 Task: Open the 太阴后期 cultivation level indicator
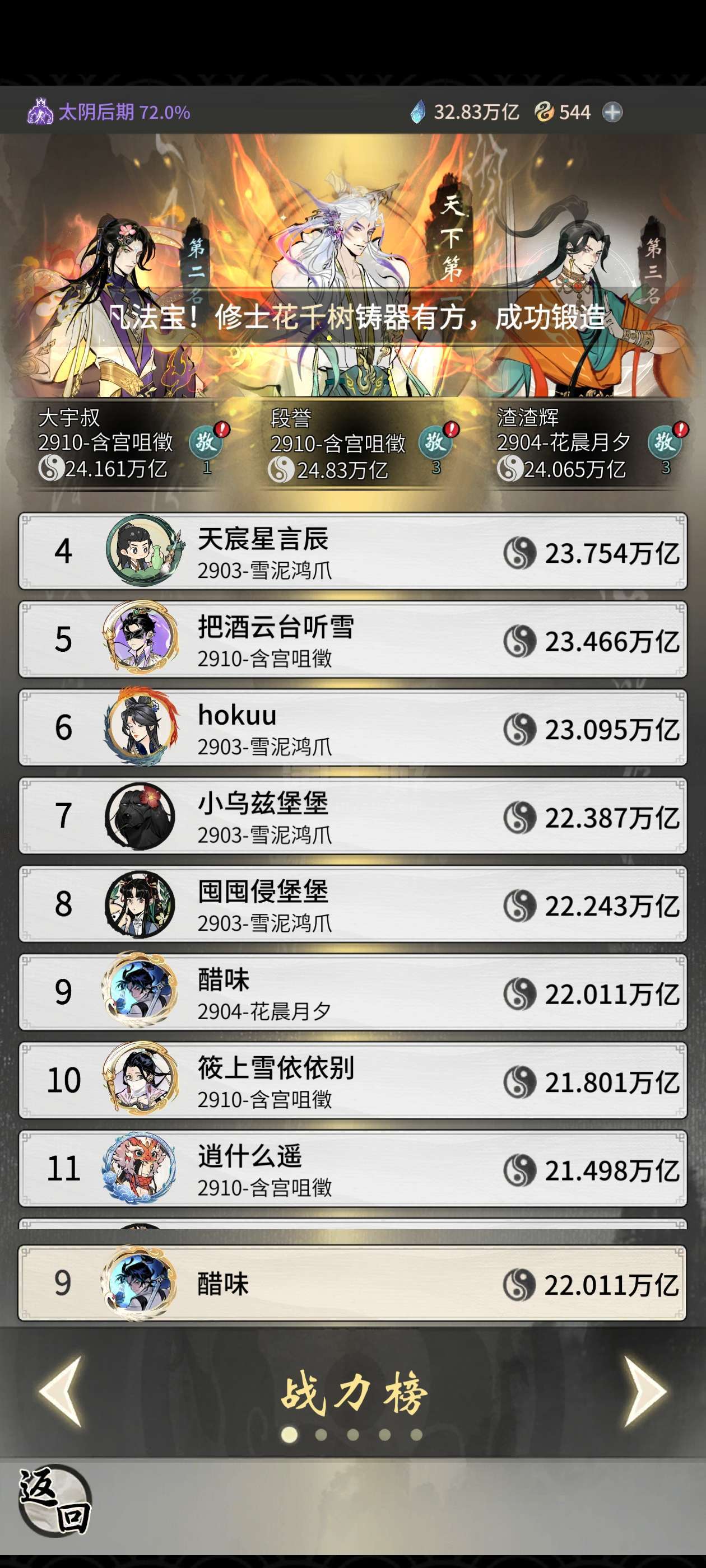click(109, 112)
